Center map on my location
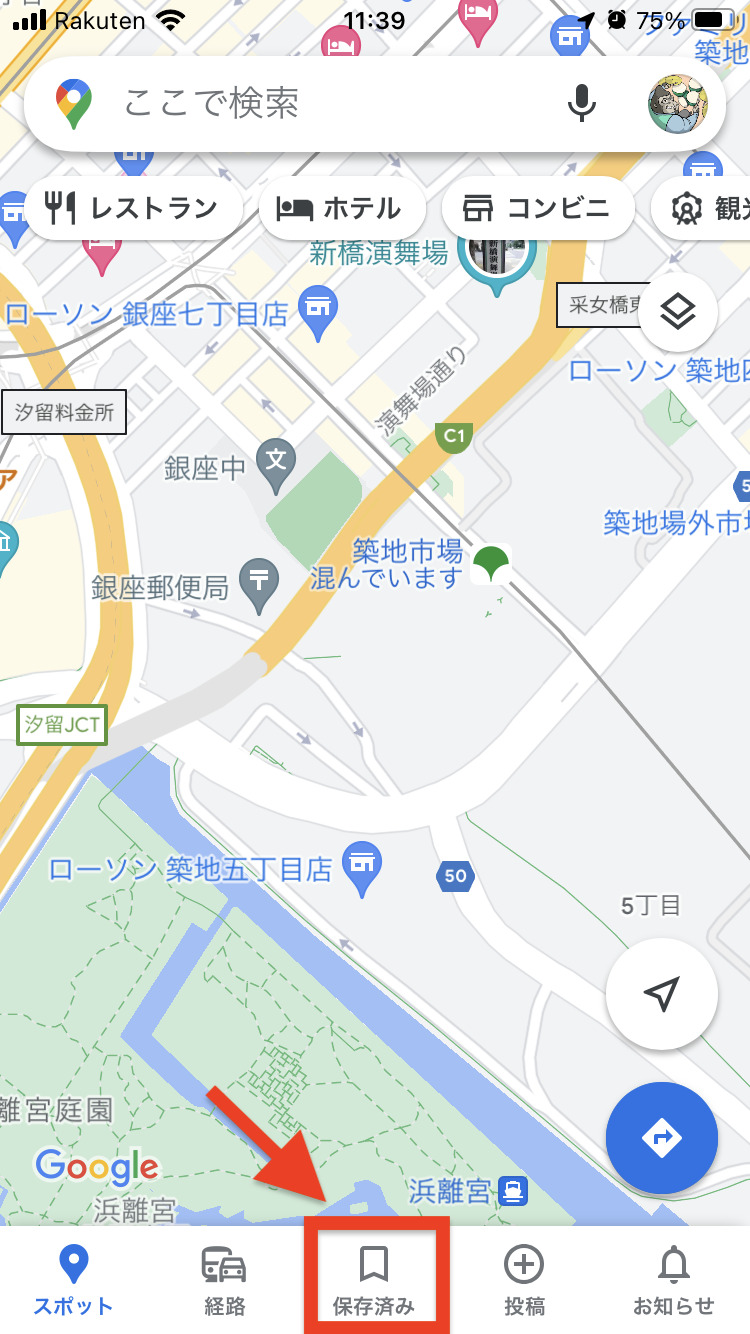The height and width of the screenshot is (1334, 750). point(661,994)
